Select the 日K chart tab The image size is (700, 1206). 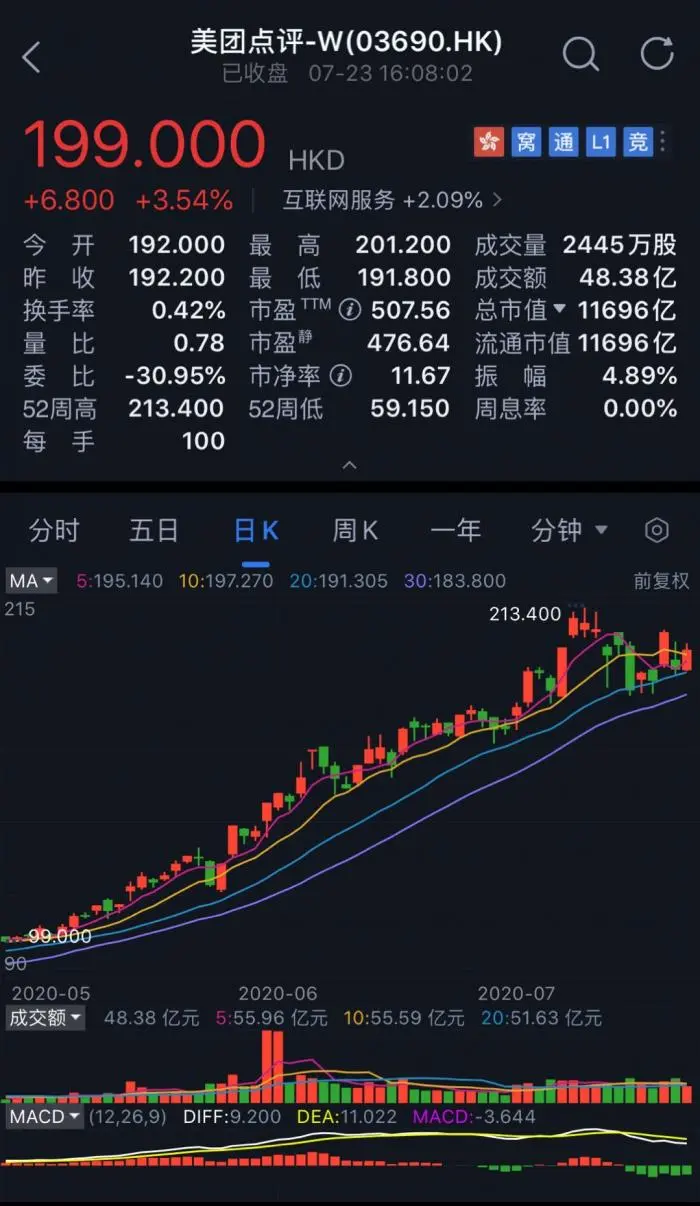[256, 530]
